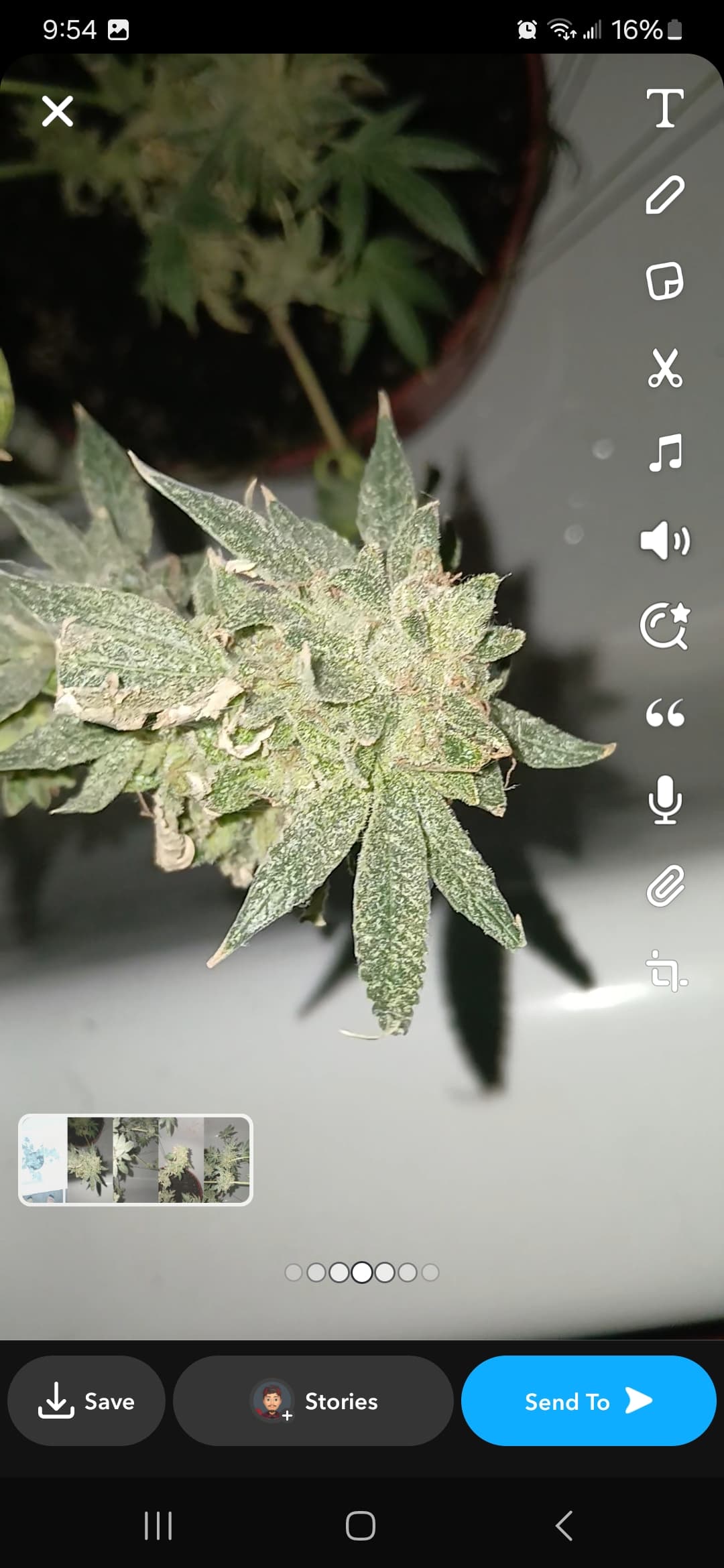This screenshot has height=1568, width=724.
Task: Open the recent apps overview
Action: click(x=158, y=1526)
